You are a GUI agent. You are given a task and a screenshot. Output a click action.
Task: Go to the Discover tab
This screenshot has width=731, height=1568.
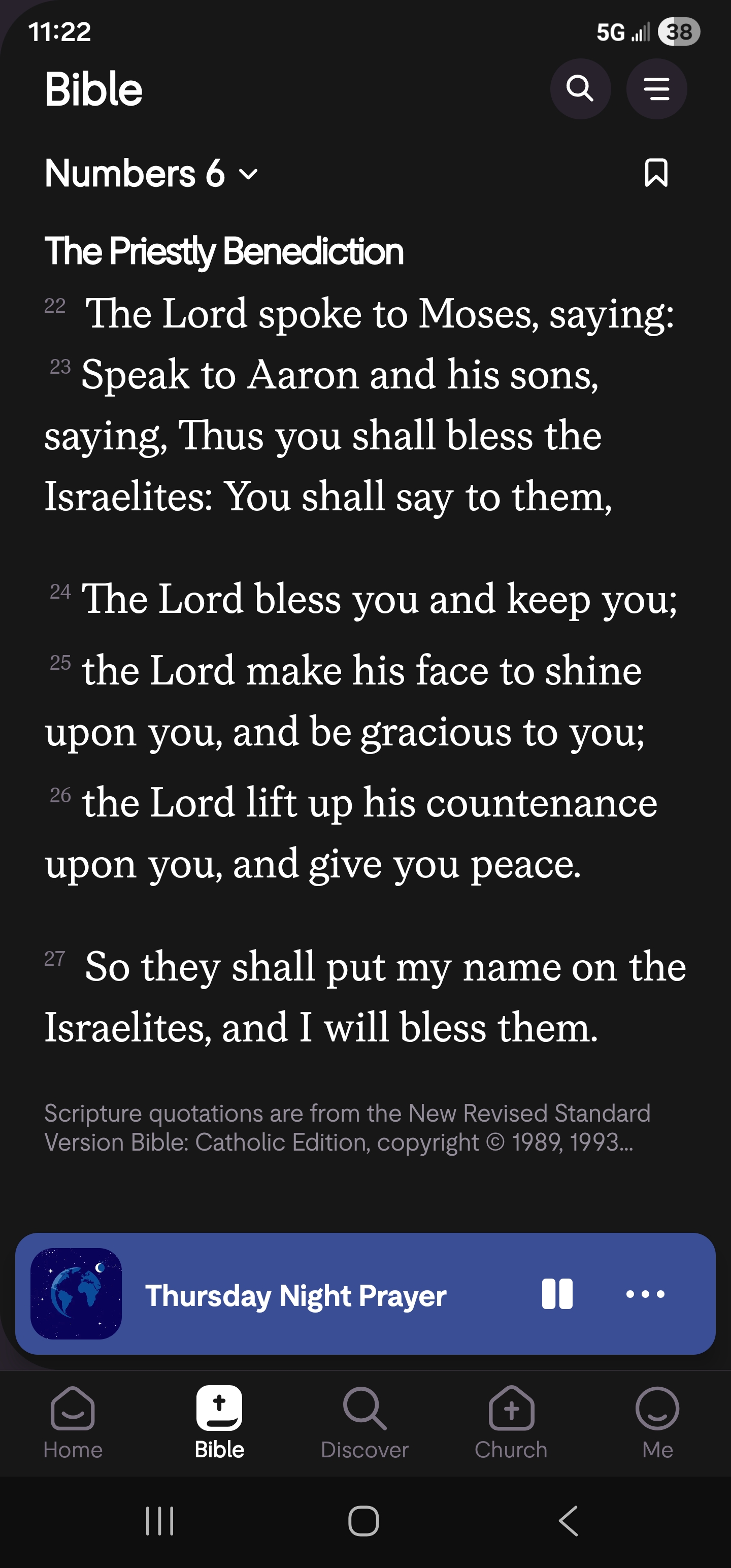pos(364,1422)
